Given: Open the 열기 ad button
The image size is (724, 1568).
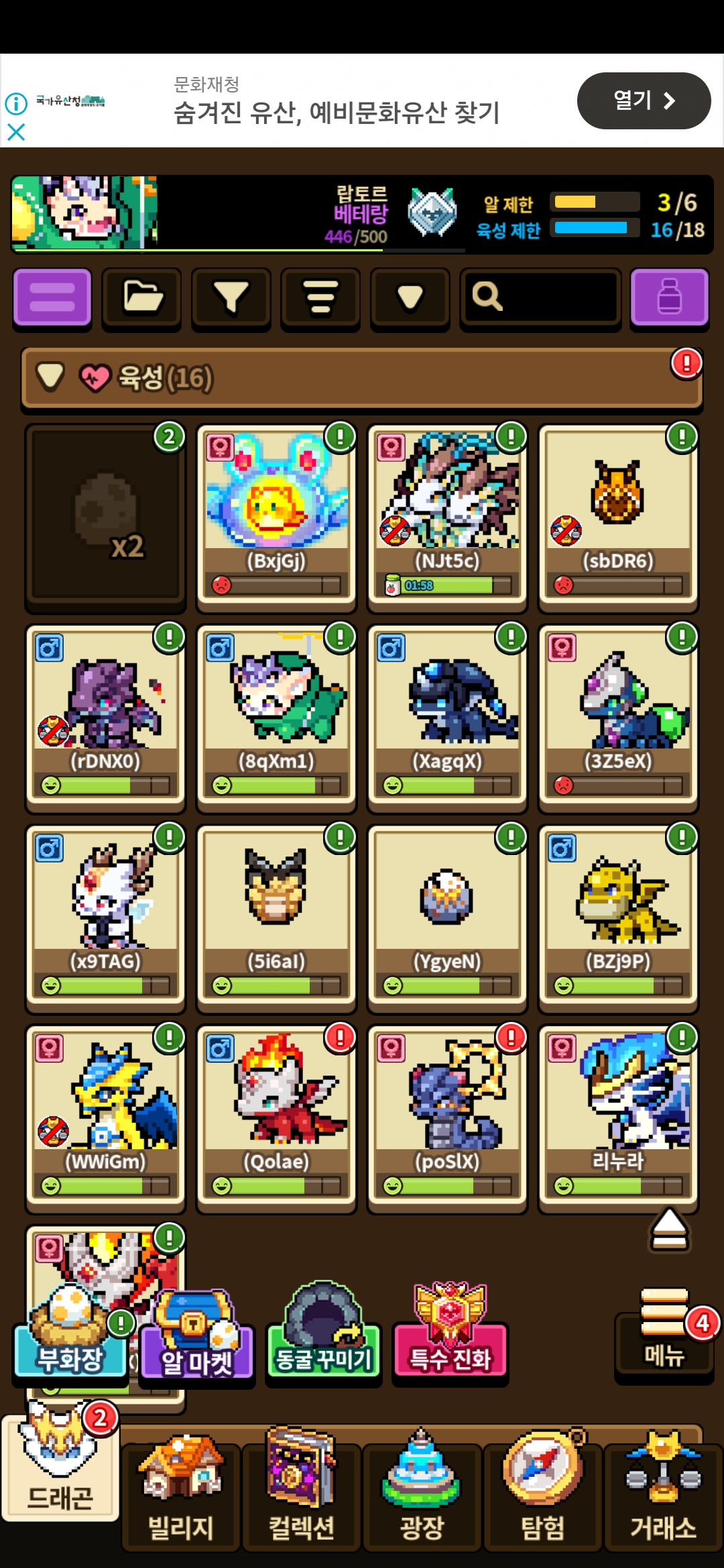Looking at the screenshot, I should [644, 101].
